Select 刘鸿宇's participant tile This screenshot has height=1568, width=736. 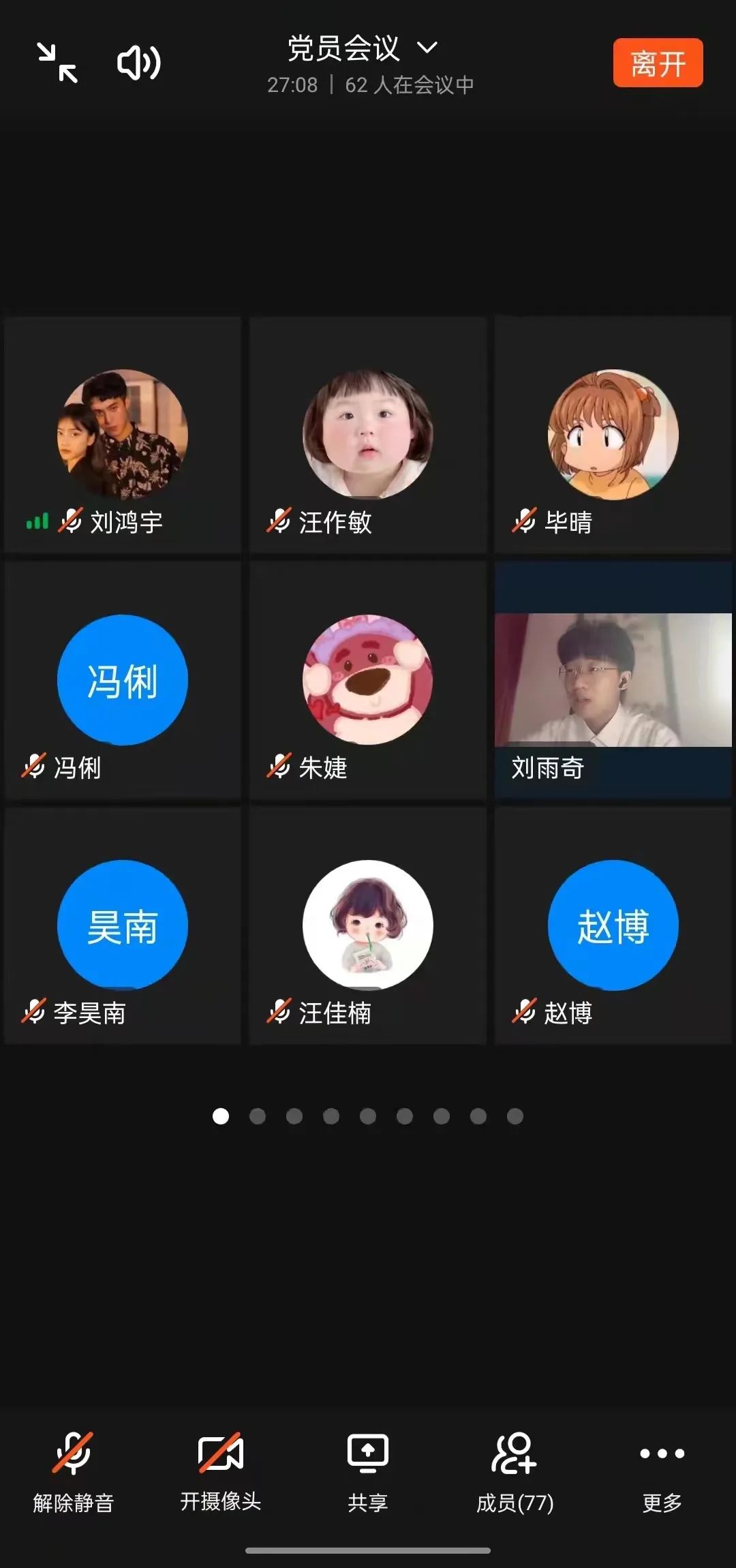click(x=123, y=435)
